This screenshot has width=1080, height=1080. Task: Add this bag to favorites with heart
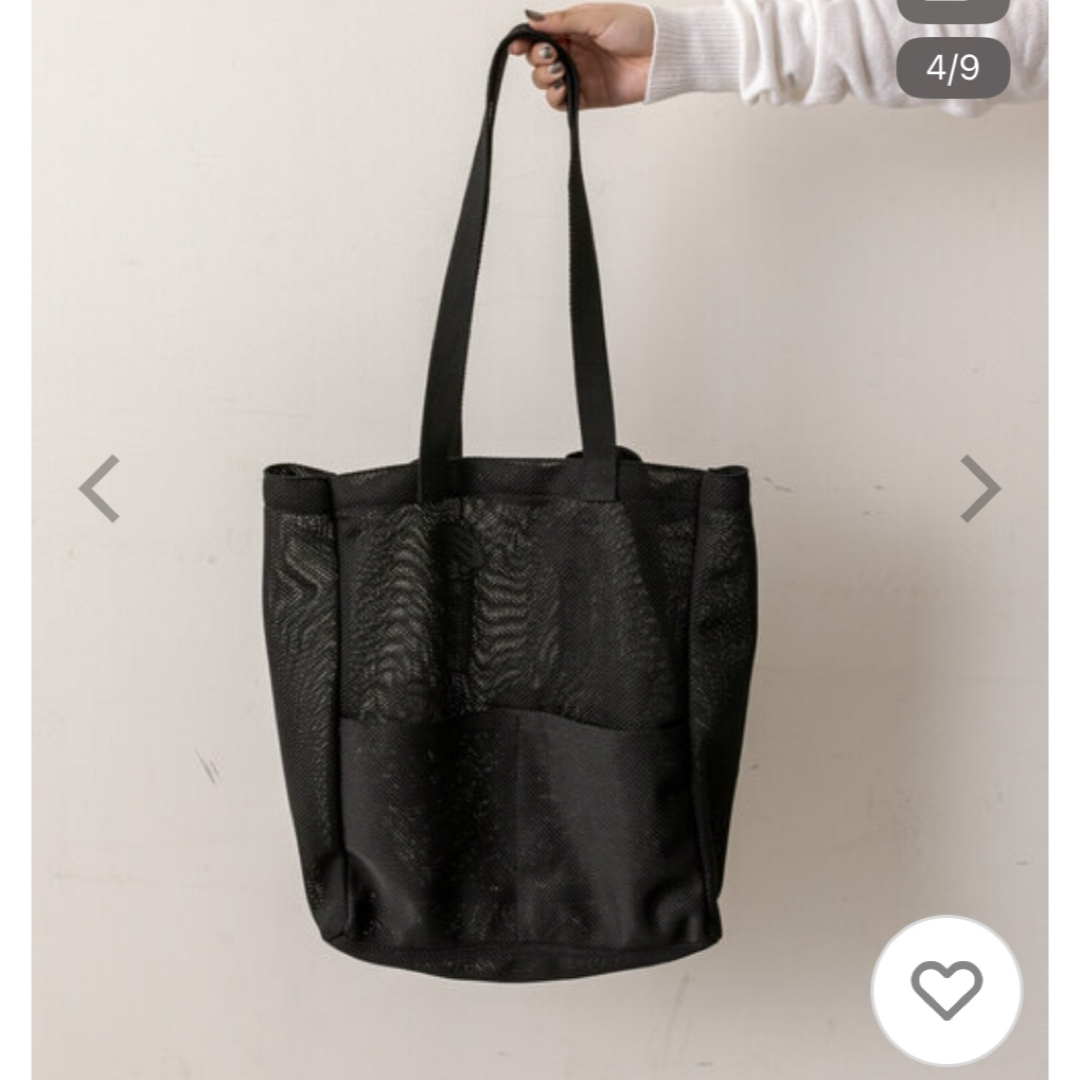tap(946, 991)
